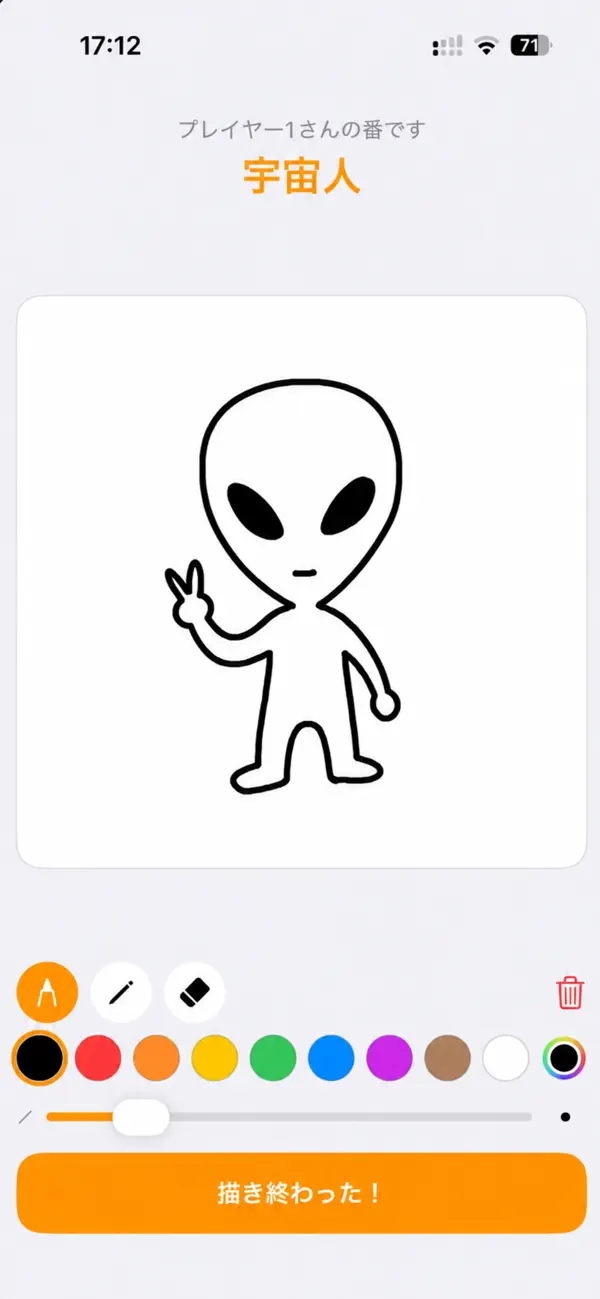The width and height of the screenshot is (600, 1299).
Task: Pick the black color swatch
Action: (x=40, y=1058)
